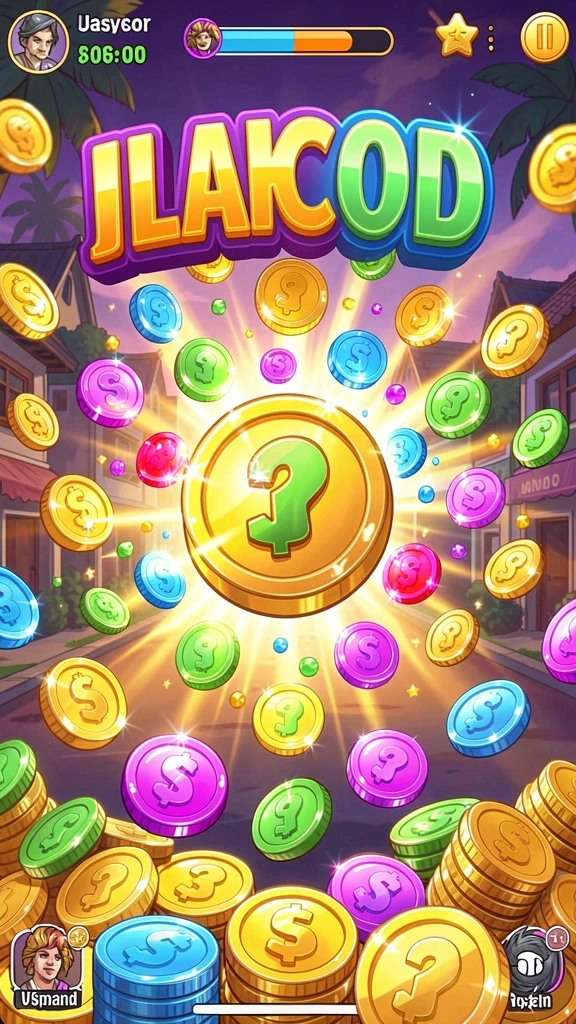Open the player profile avatar at top

pyautogui.click(x=39, y=42)
